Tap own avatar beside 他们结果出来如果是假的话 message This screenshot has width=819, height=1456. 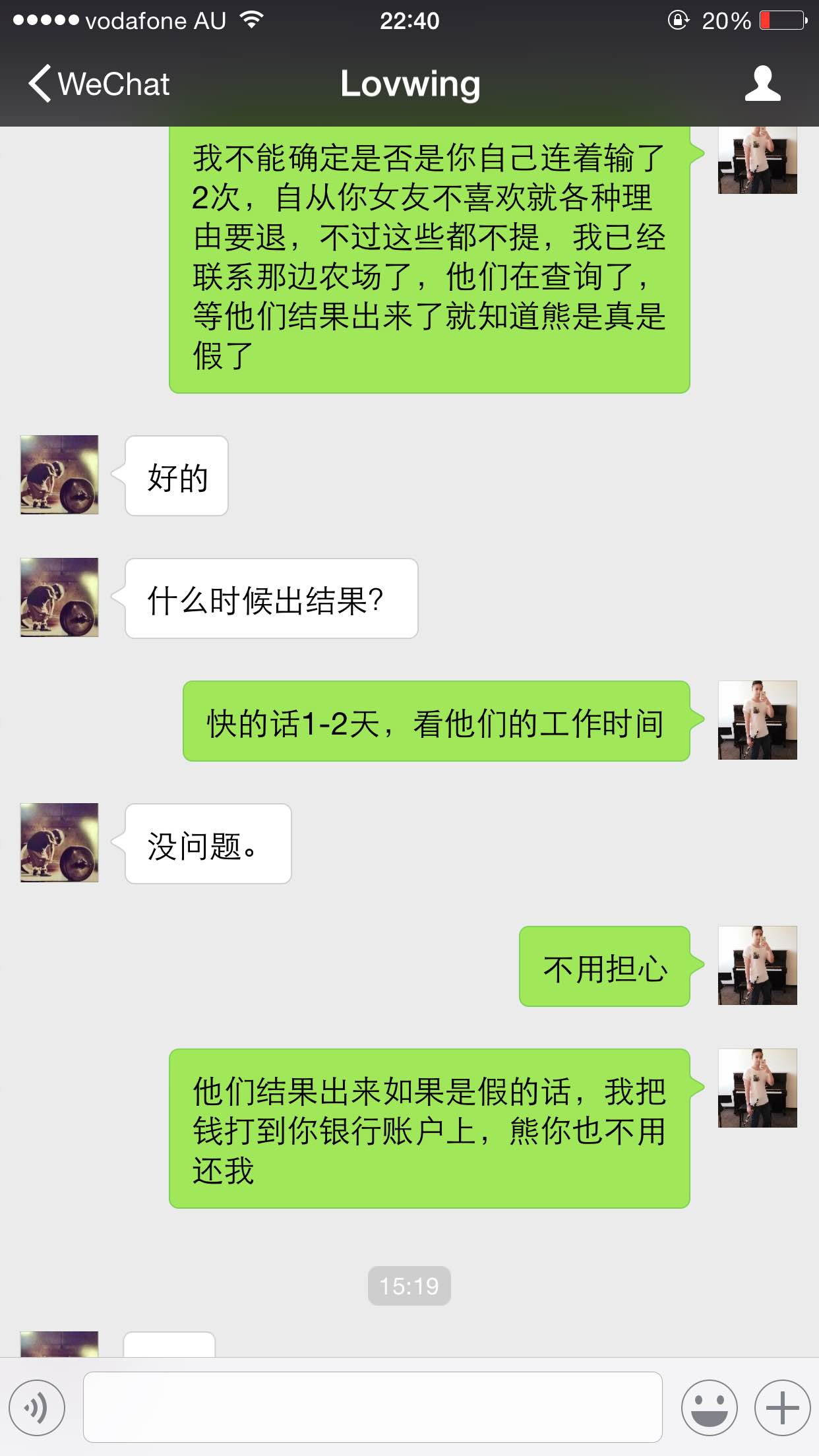[757, 1088]
